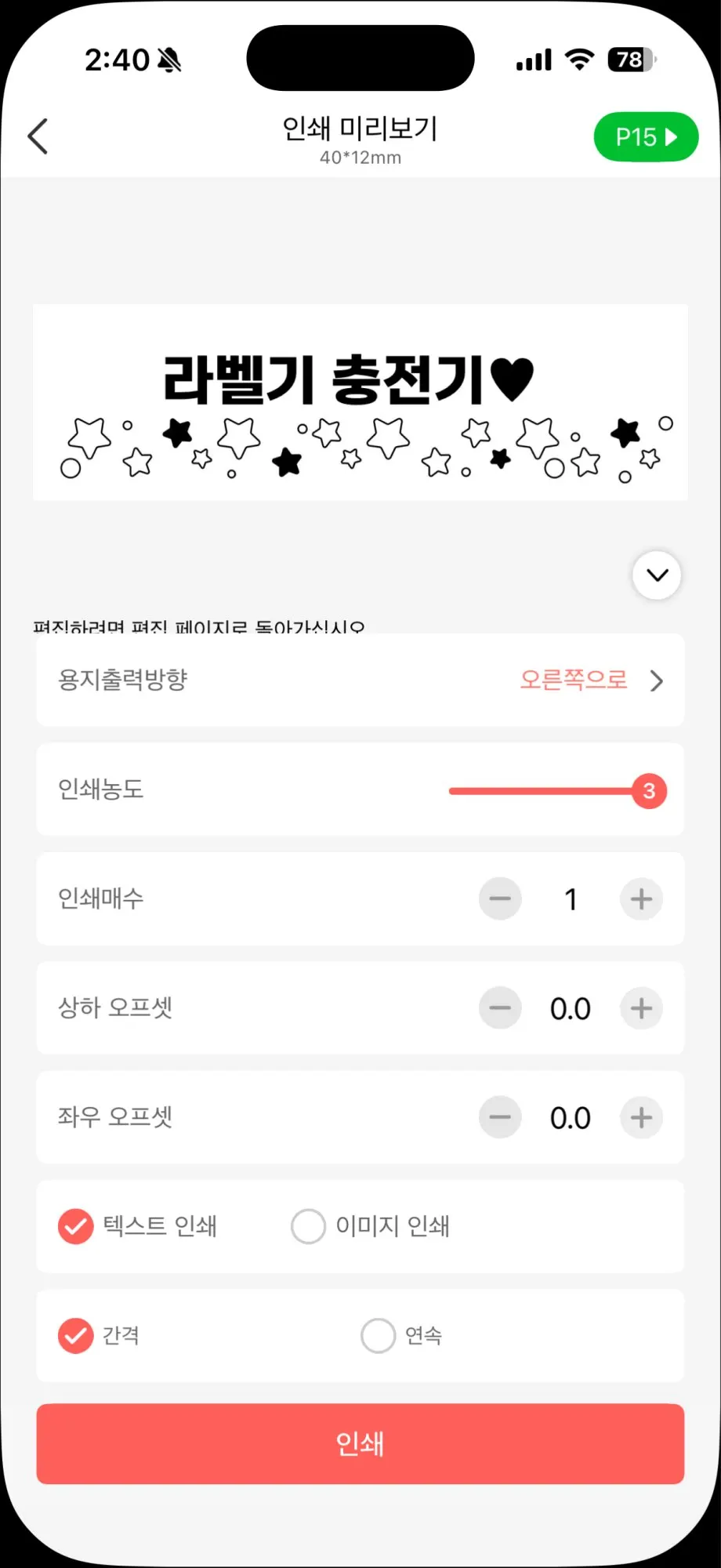Tap plus to raise 좌우 오프셋 value

coord(640,1118)
